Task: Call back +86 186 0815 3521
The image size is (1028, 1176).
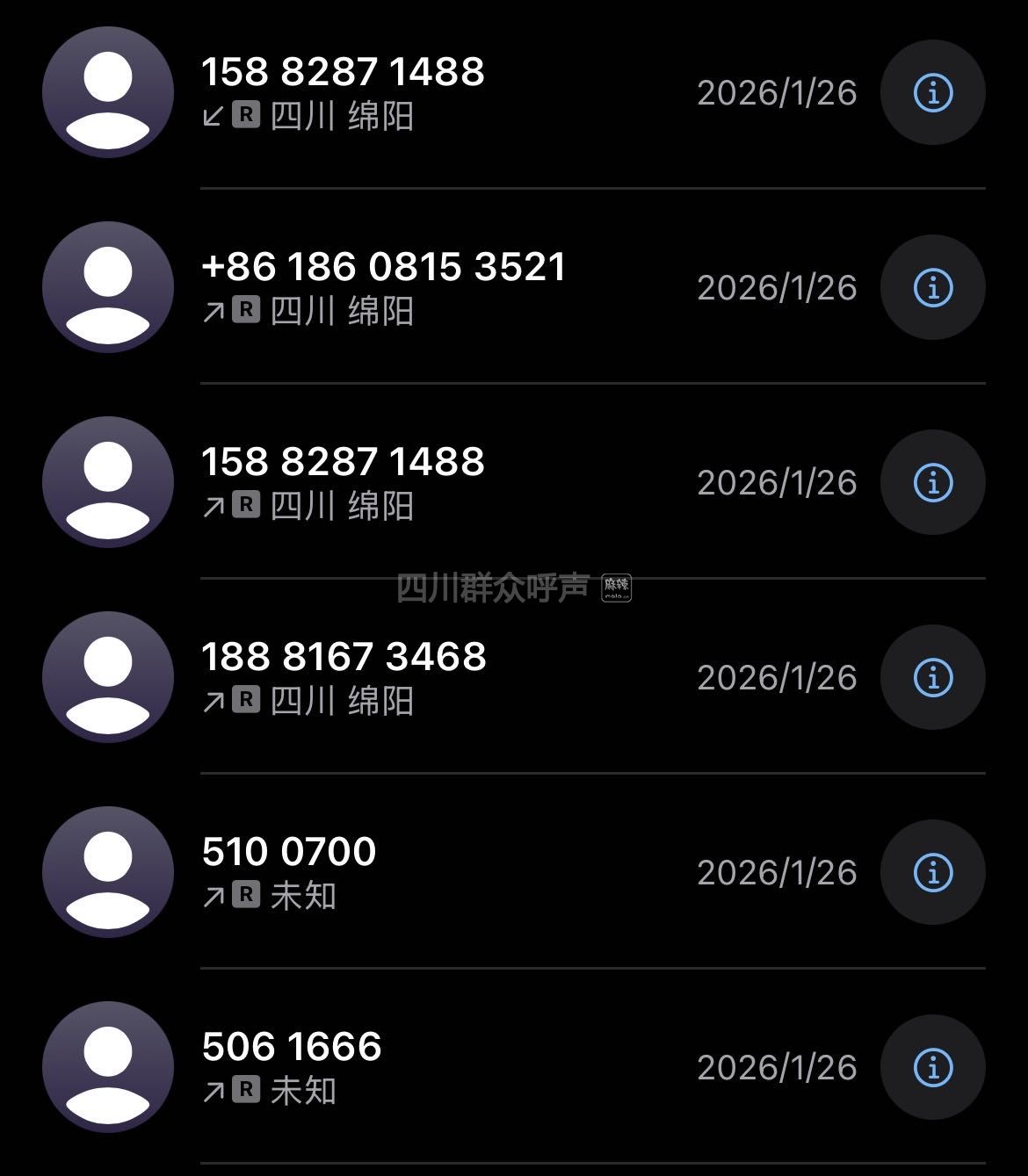Action: (x=383, y=267)
